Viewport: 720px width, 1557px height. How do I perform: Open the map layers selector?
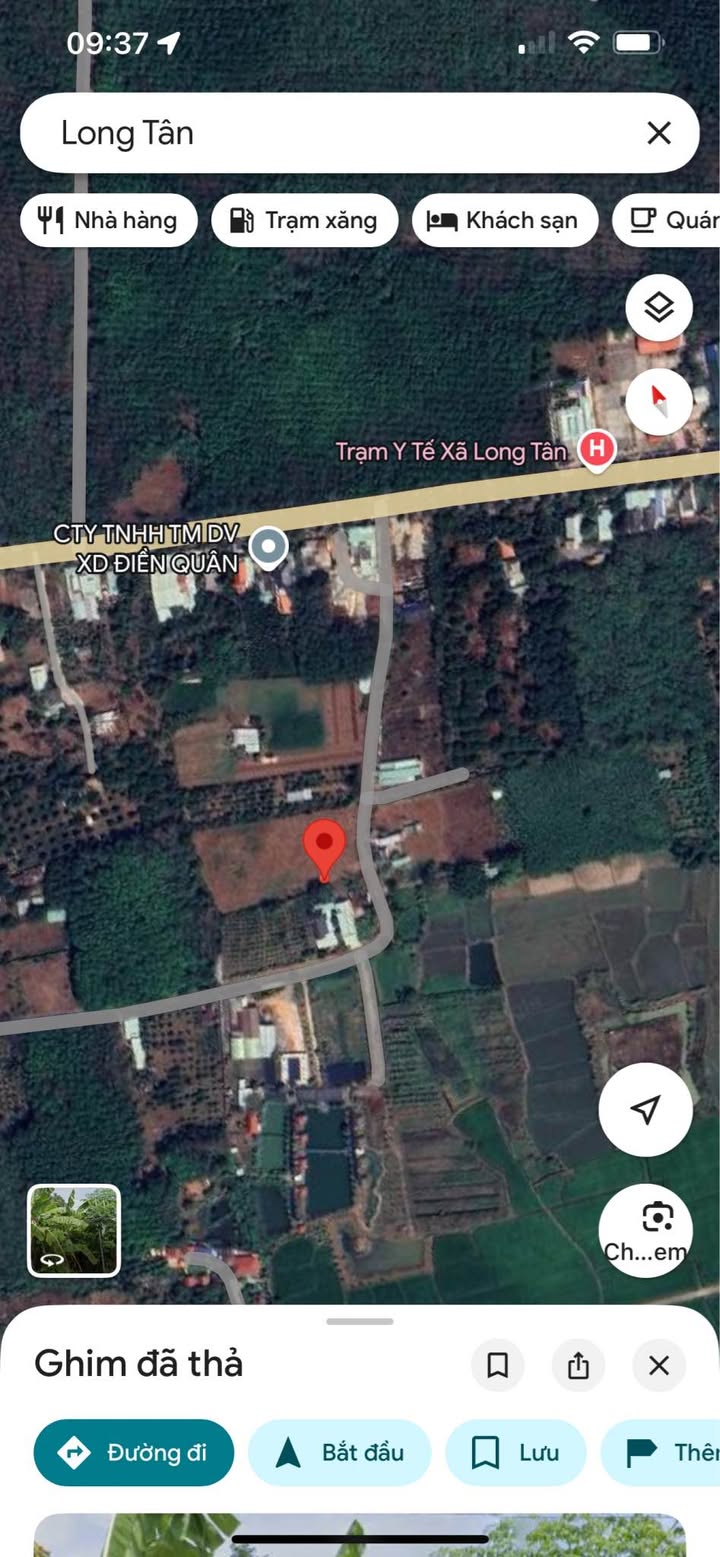[x=659, y=307]
